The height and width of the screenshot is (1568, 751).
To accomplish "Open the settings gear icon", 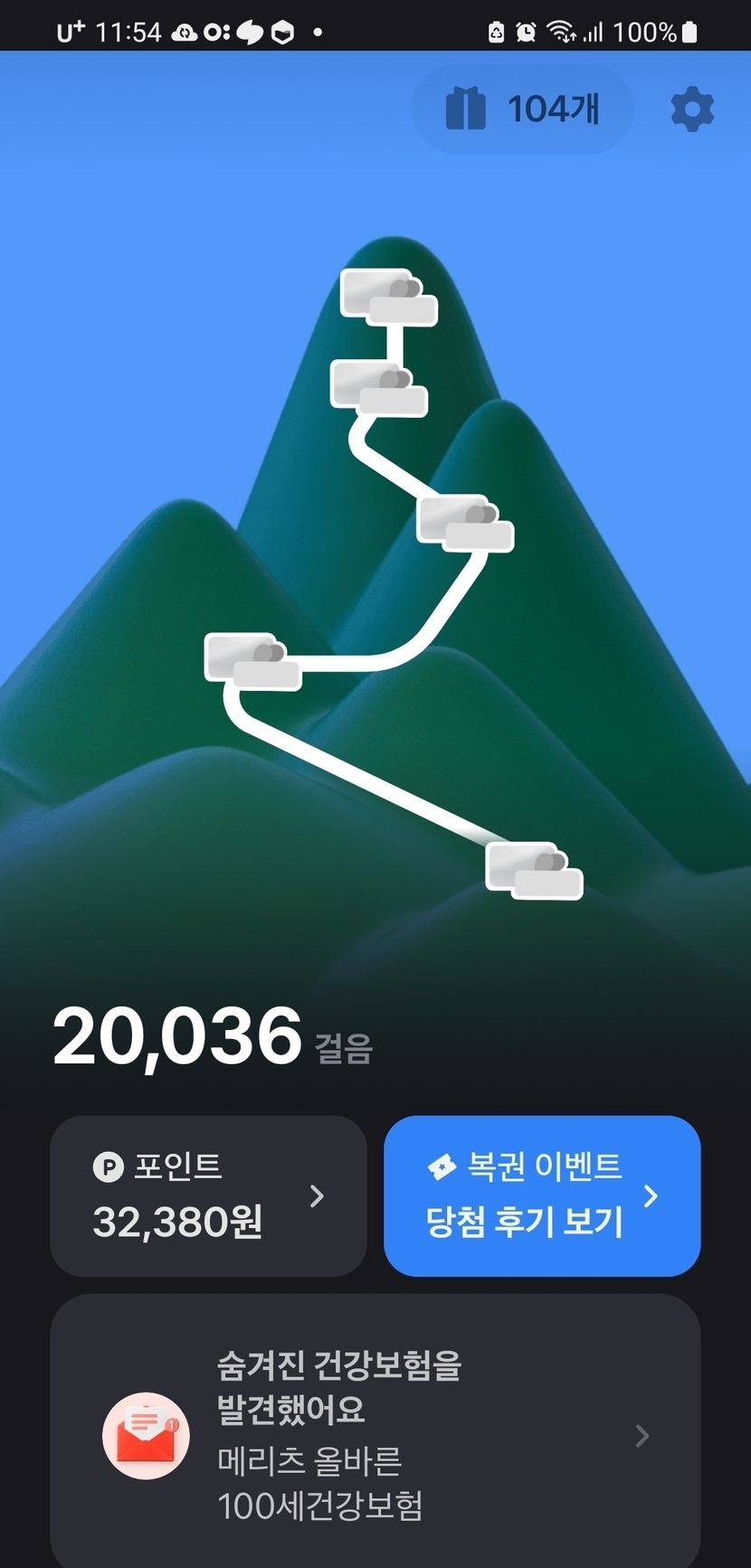I will 692,110.
